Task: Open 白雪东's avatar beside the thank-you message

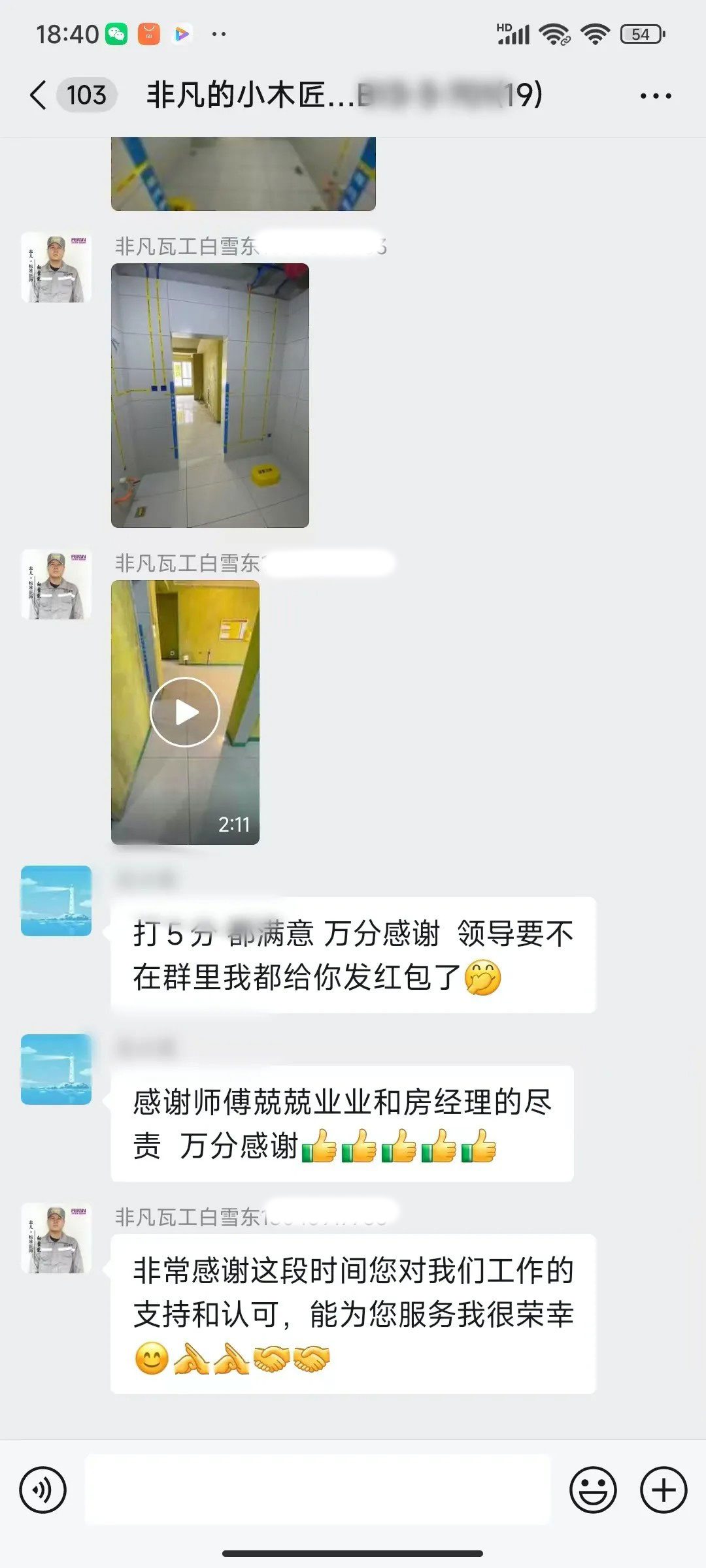Action: (x=56, y=1237)
